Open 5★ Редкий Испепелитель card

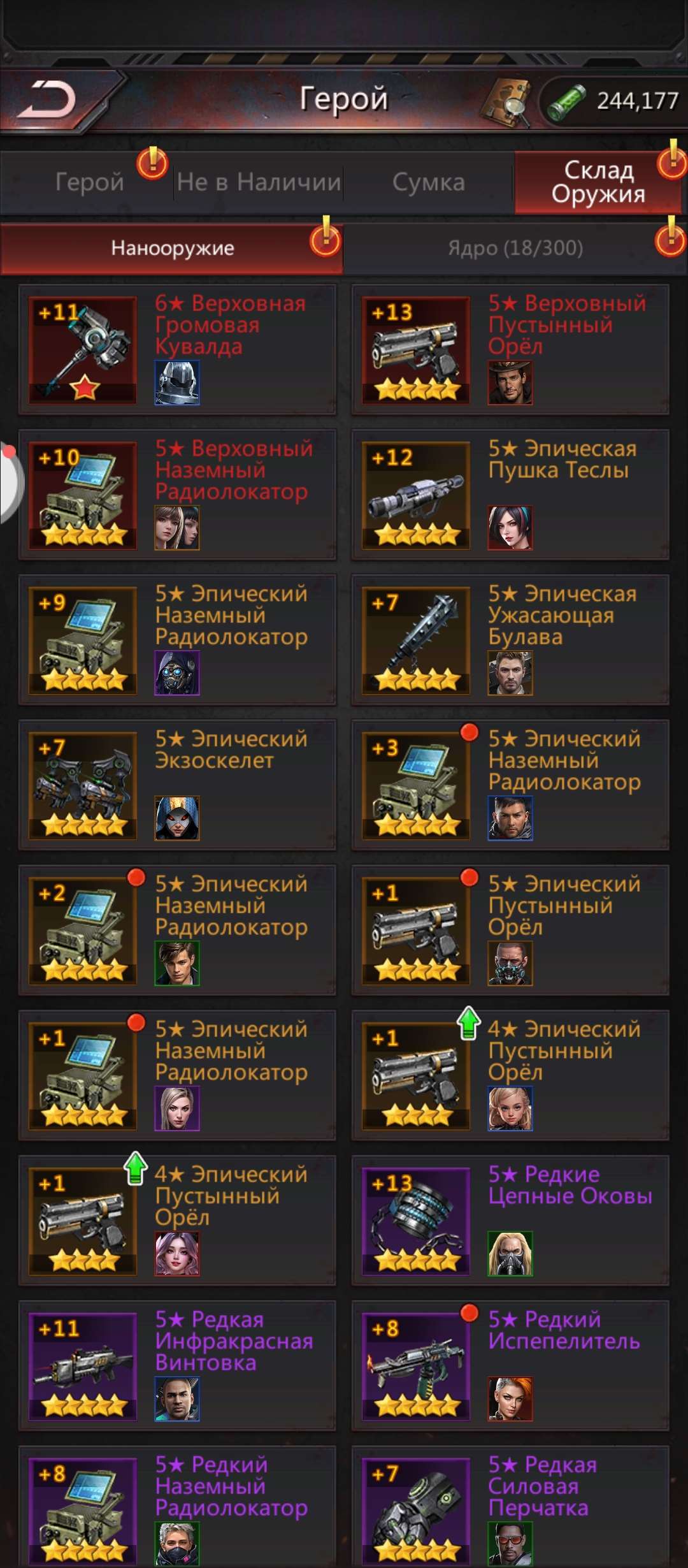pos(510,1366)
